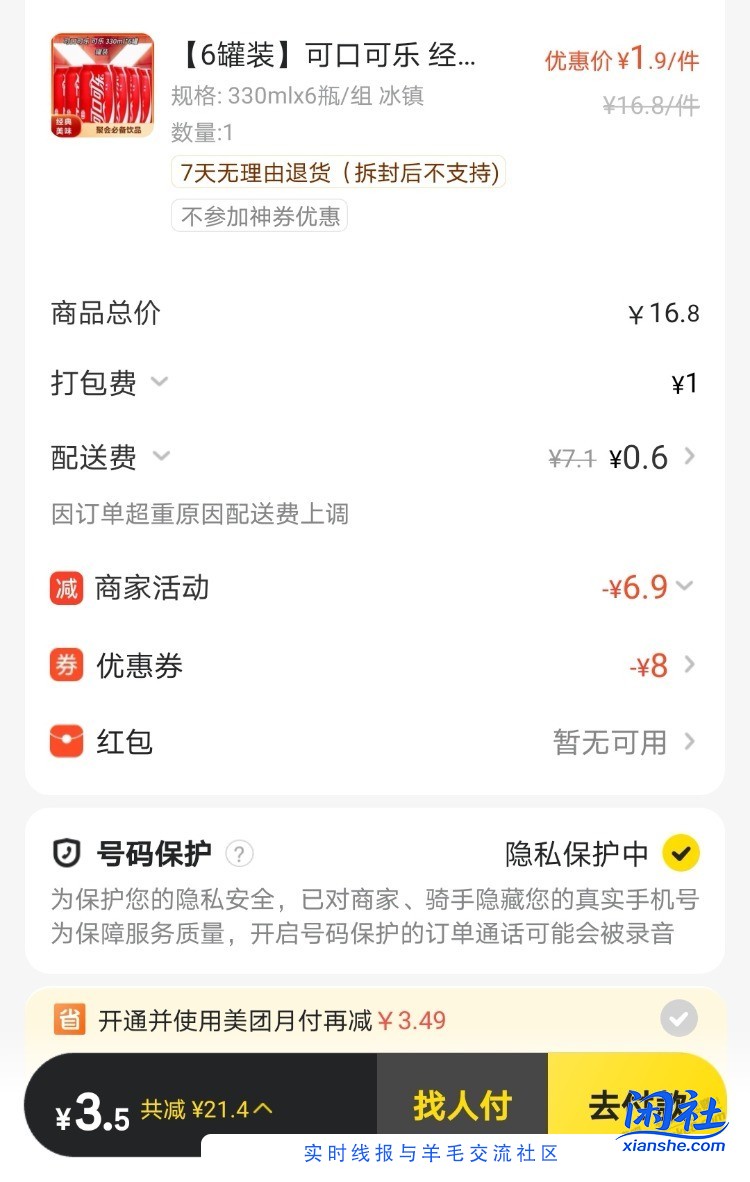Click the orange 券 coupon icon
The image size is (750, 1182).
click(x=66, y=664)
